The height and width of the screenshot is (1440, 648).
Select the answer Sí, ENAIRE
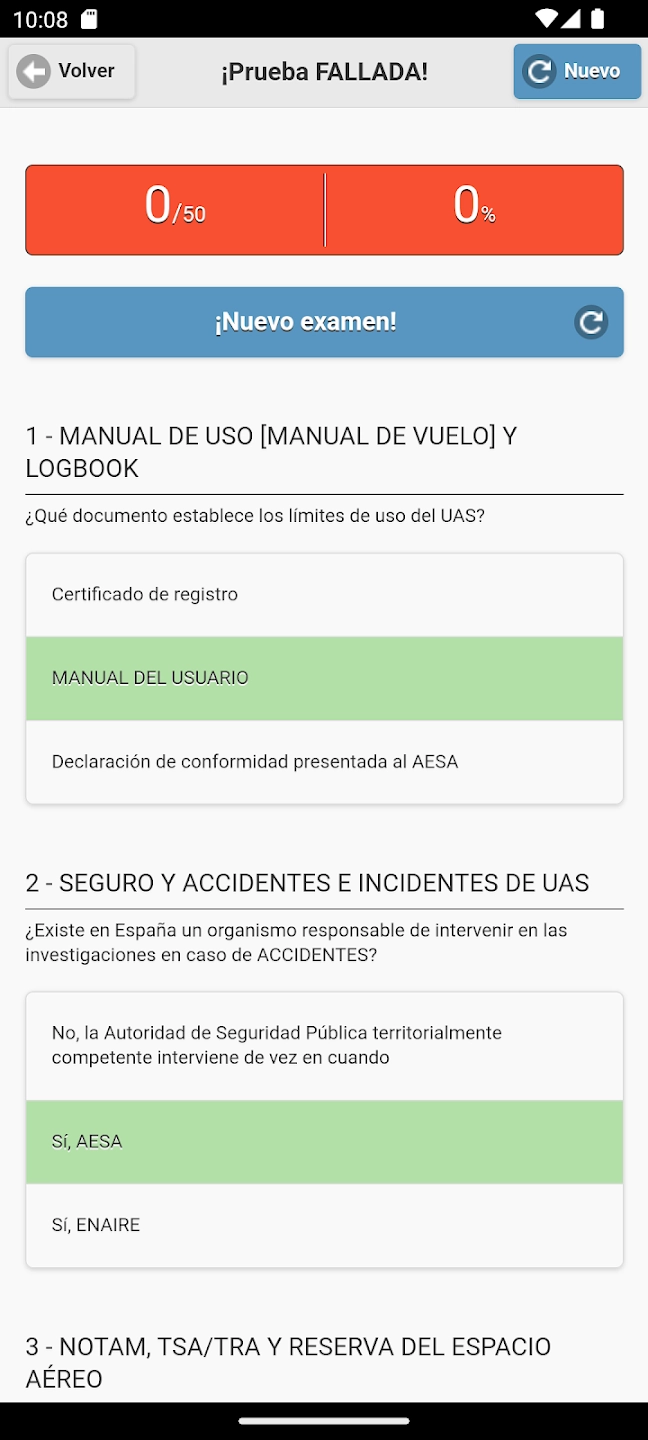tap(324, 1225)
